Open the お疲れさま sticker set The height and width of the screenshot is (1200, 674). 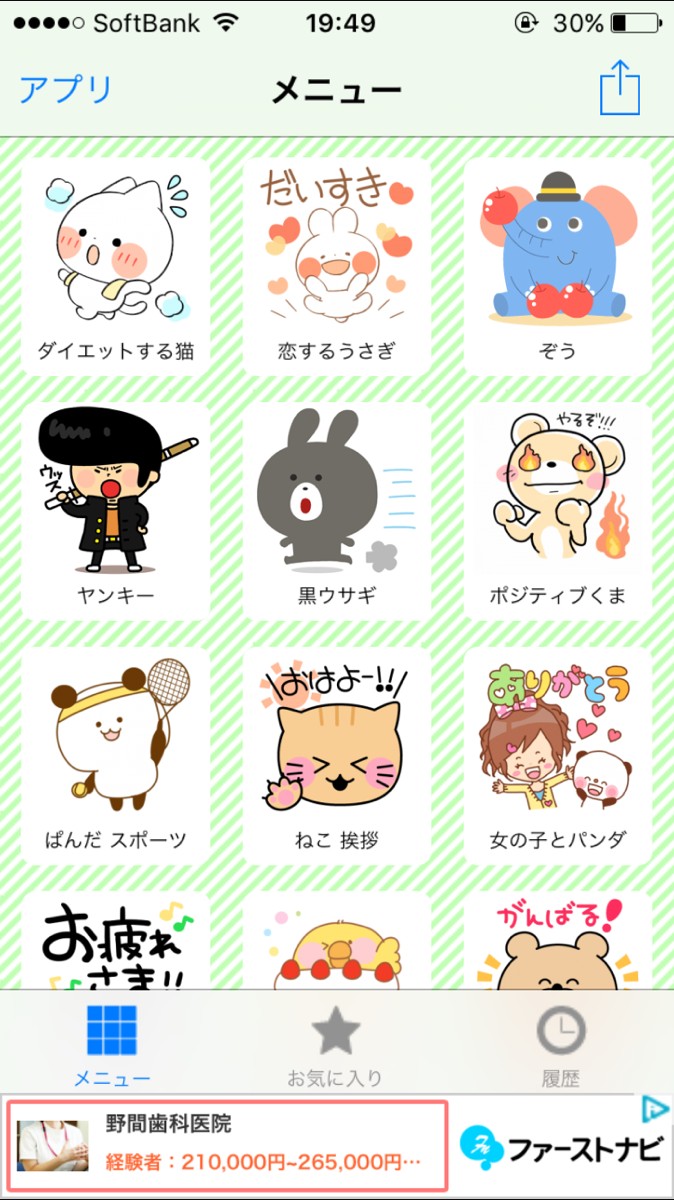coord(116,940)
